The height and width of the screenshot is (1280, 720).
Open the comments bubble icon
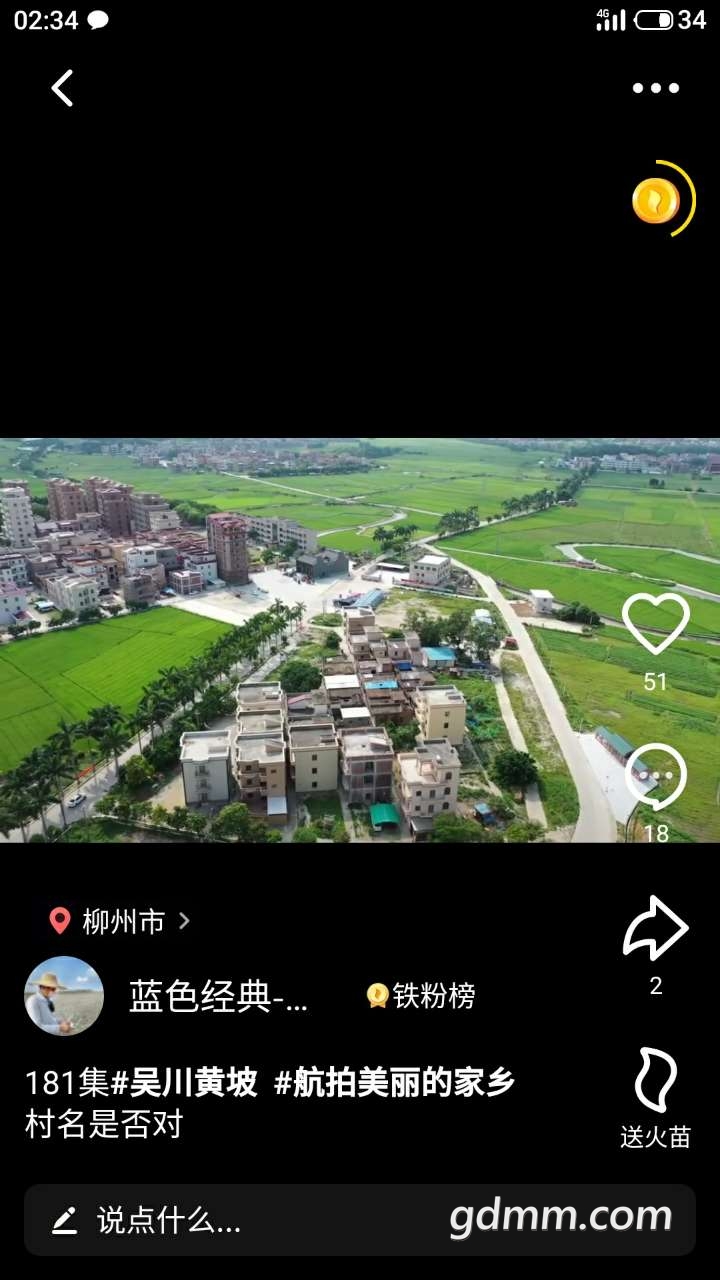coord(656,778)
